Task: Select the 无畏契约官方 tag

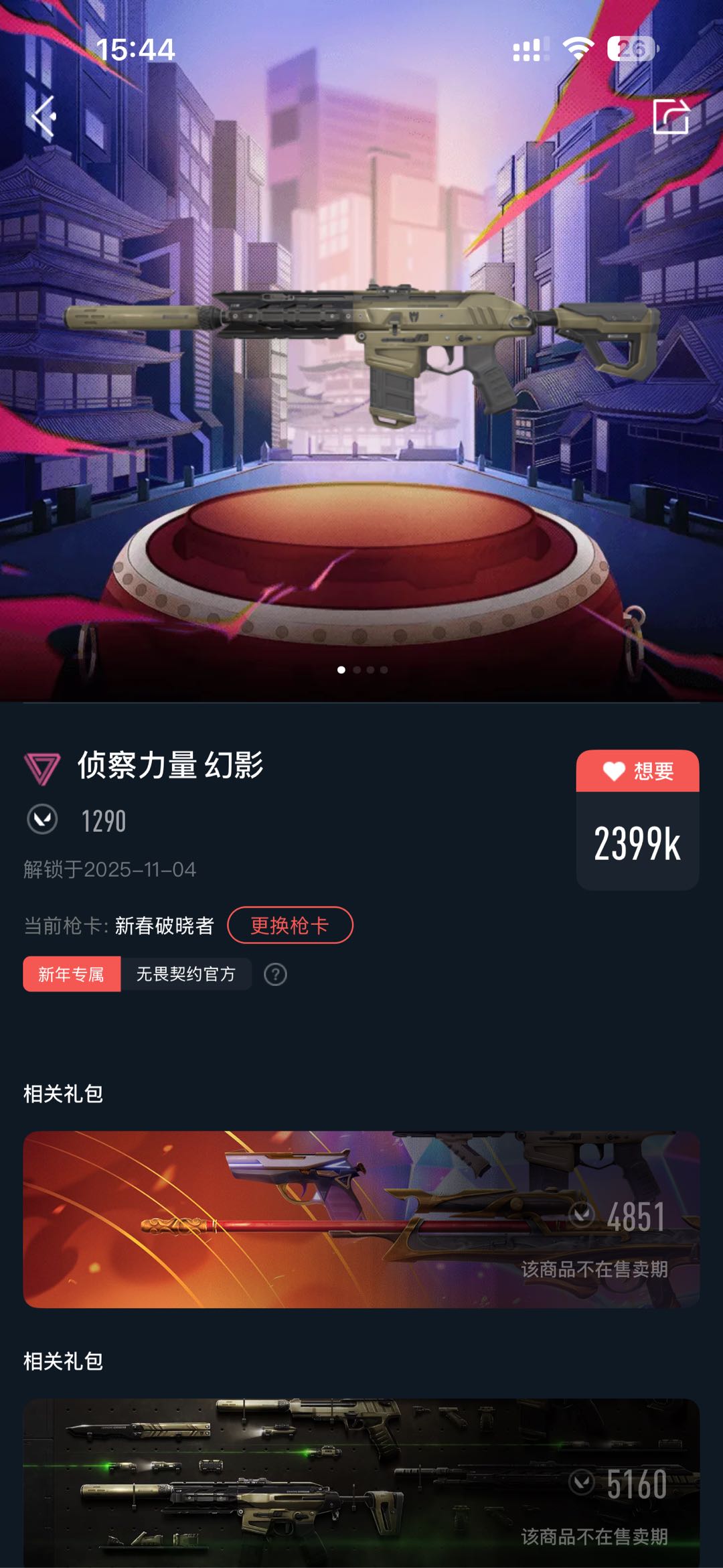Action: pyautogui.click(x=186, y=974)
